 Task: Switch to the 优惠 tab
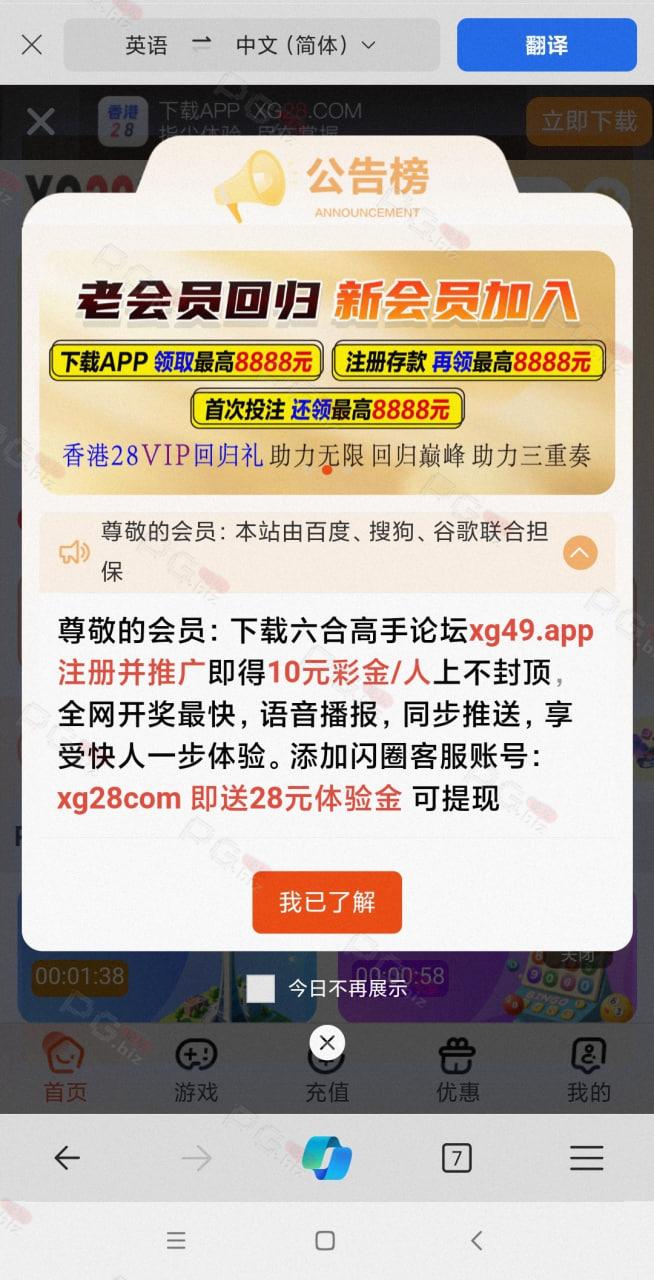click(458, 1070)
